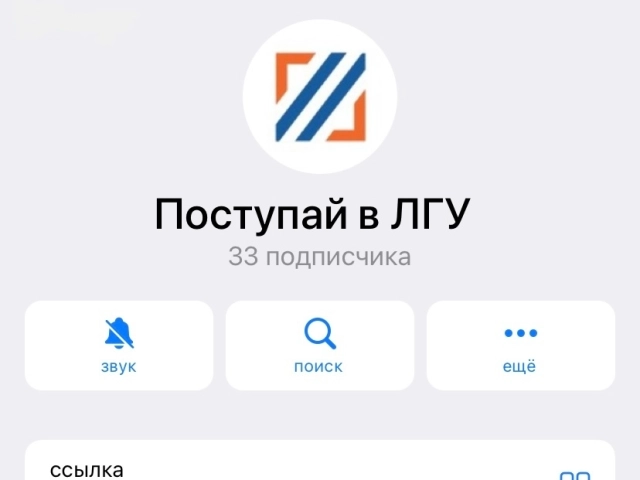Open the Поступай в ЛГУ channel avatar
Image resolution: width=640 pixels, height=480 pixels.
click(x=320, y=96)
